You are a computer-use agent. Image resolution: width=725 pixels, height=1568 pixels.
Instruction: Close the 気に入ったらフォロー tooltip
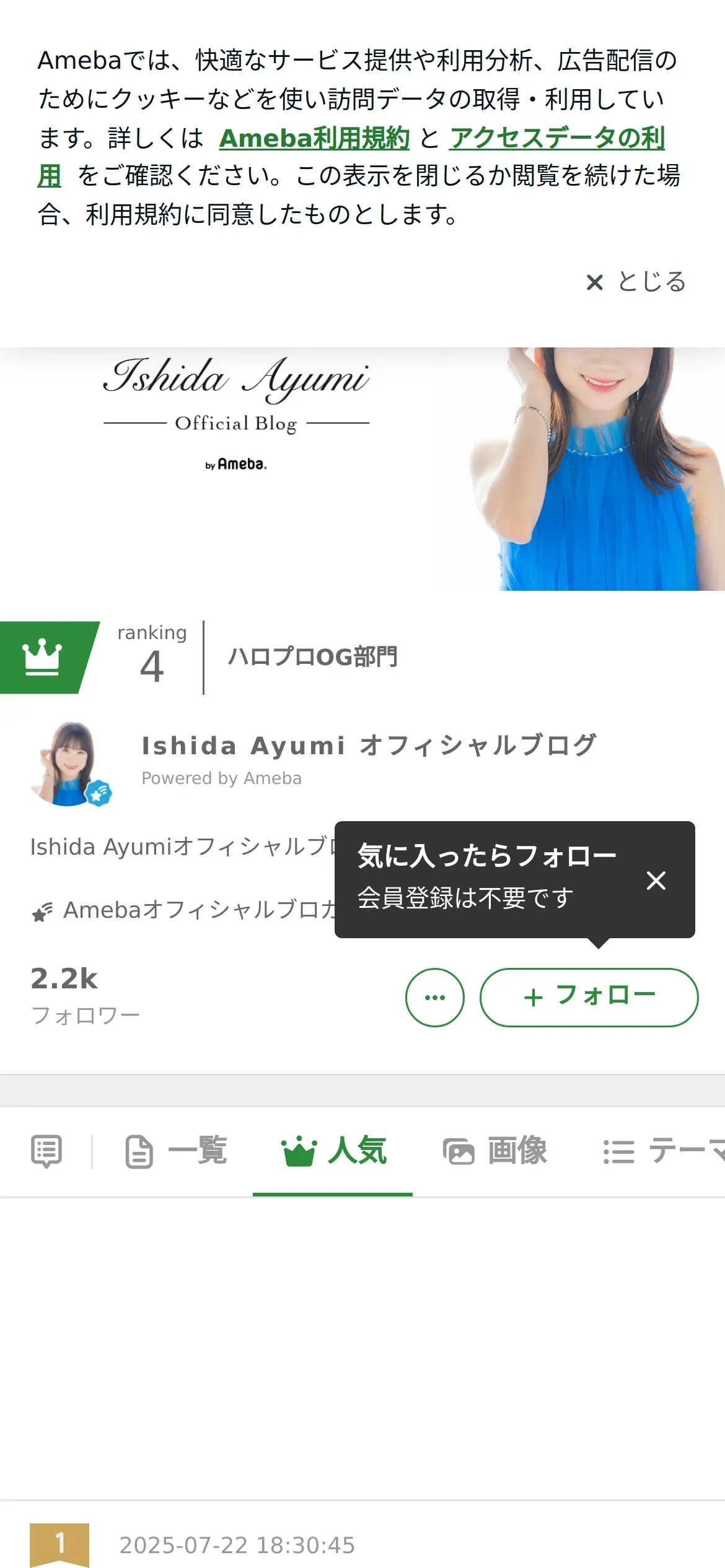pyautogui.click(x=656, y=880)
